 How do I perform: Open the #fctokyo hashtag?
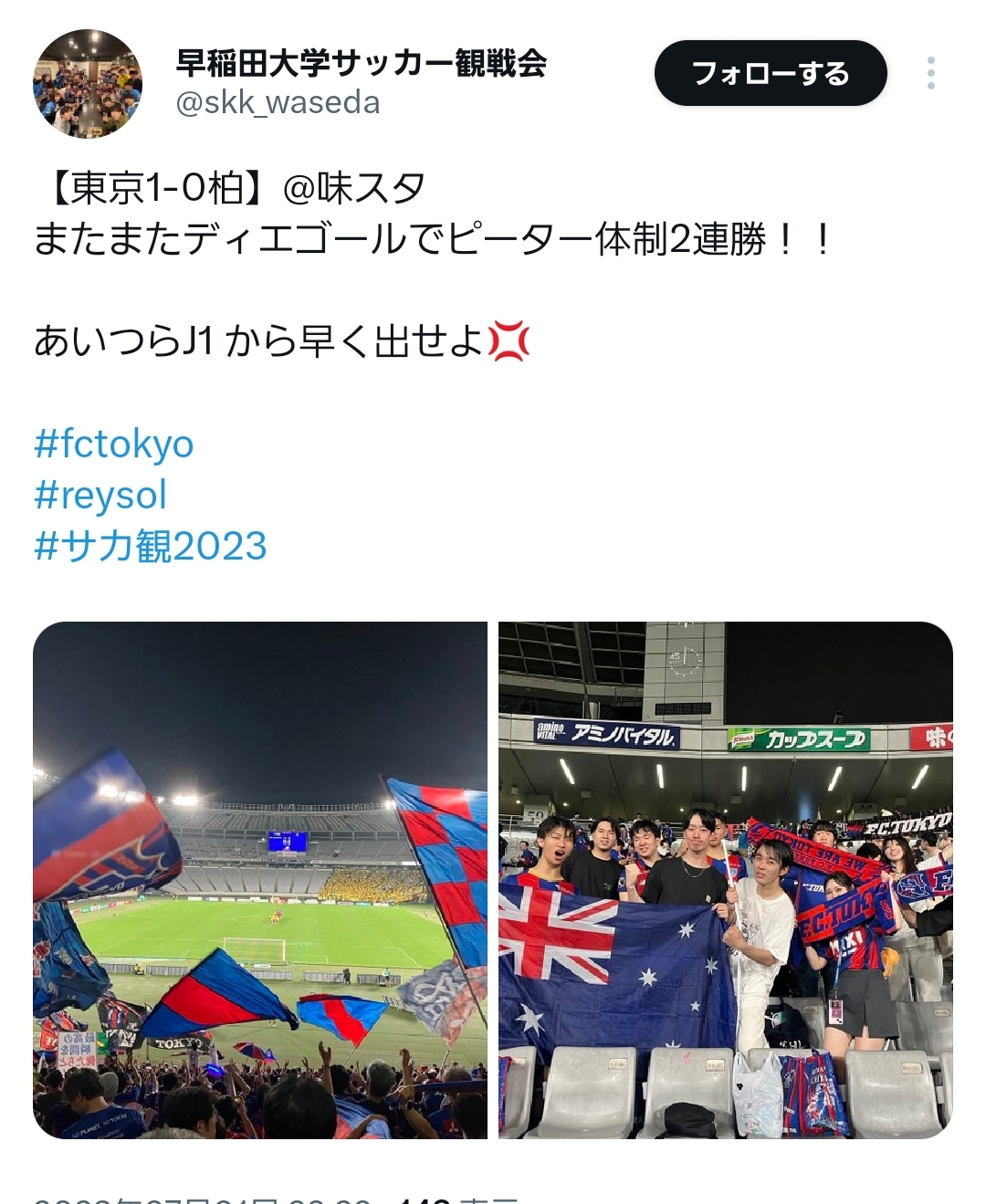[114, 445]
